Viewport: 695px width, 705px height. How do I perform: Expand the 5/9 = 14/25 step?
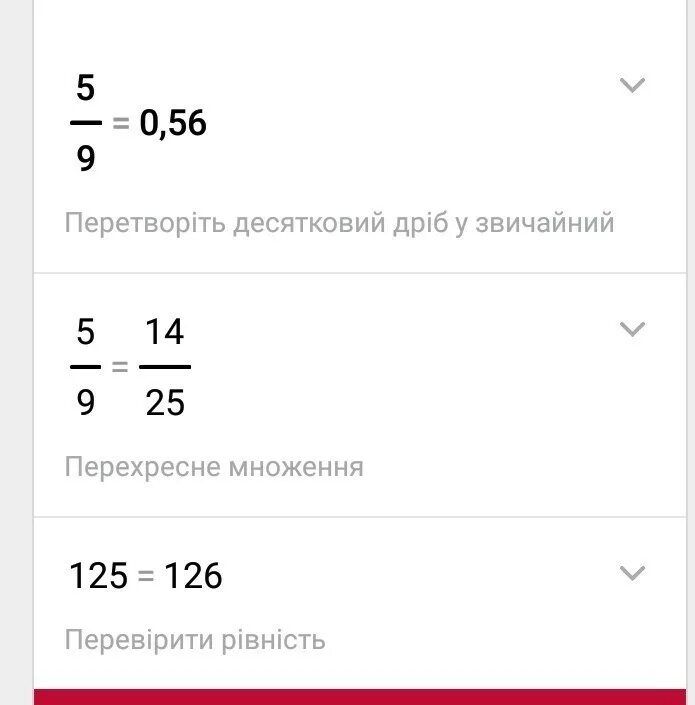pos(632,330)
